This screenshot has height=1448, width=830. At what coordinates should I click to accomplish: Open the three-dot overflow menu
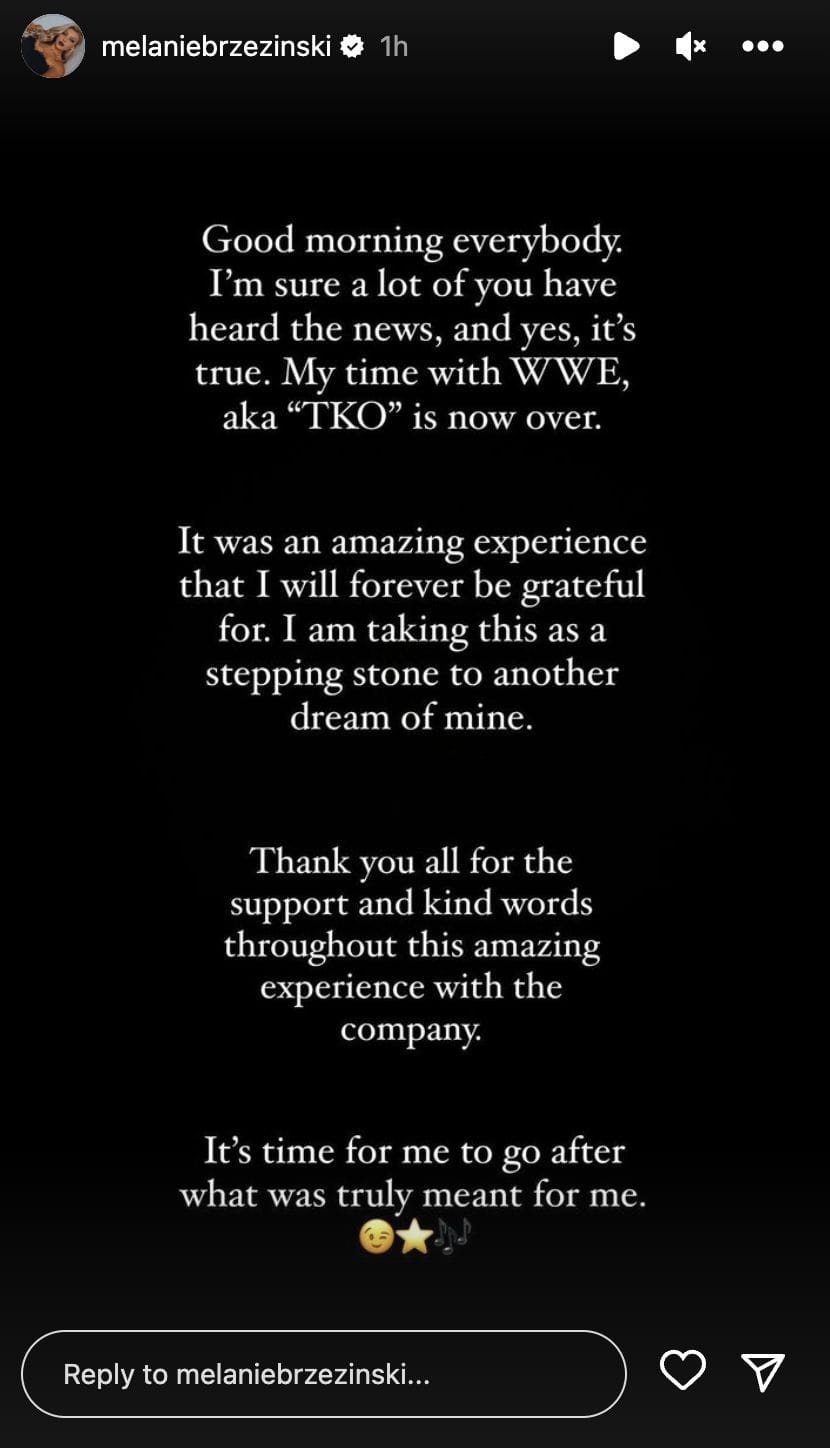pyautogui.click(x=762, y=46)
